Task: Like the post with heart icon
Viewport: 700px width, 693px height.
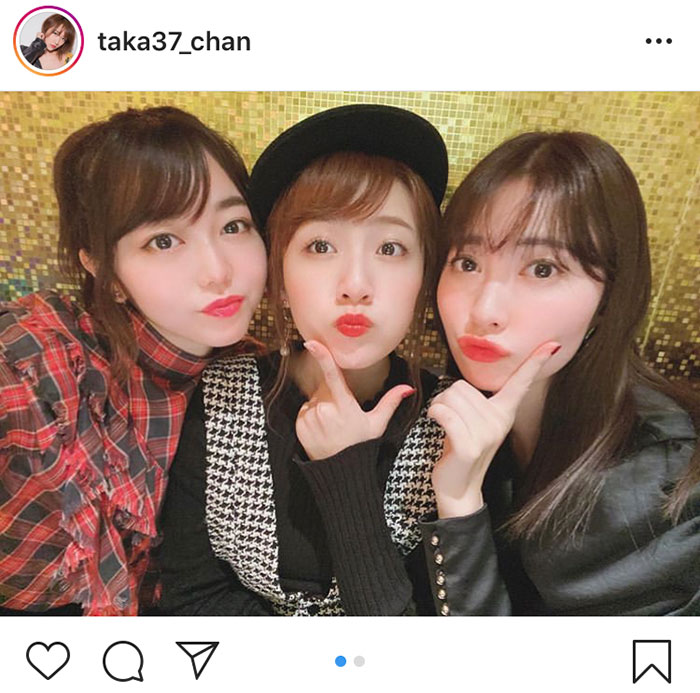Action: (x=48, y=660)
